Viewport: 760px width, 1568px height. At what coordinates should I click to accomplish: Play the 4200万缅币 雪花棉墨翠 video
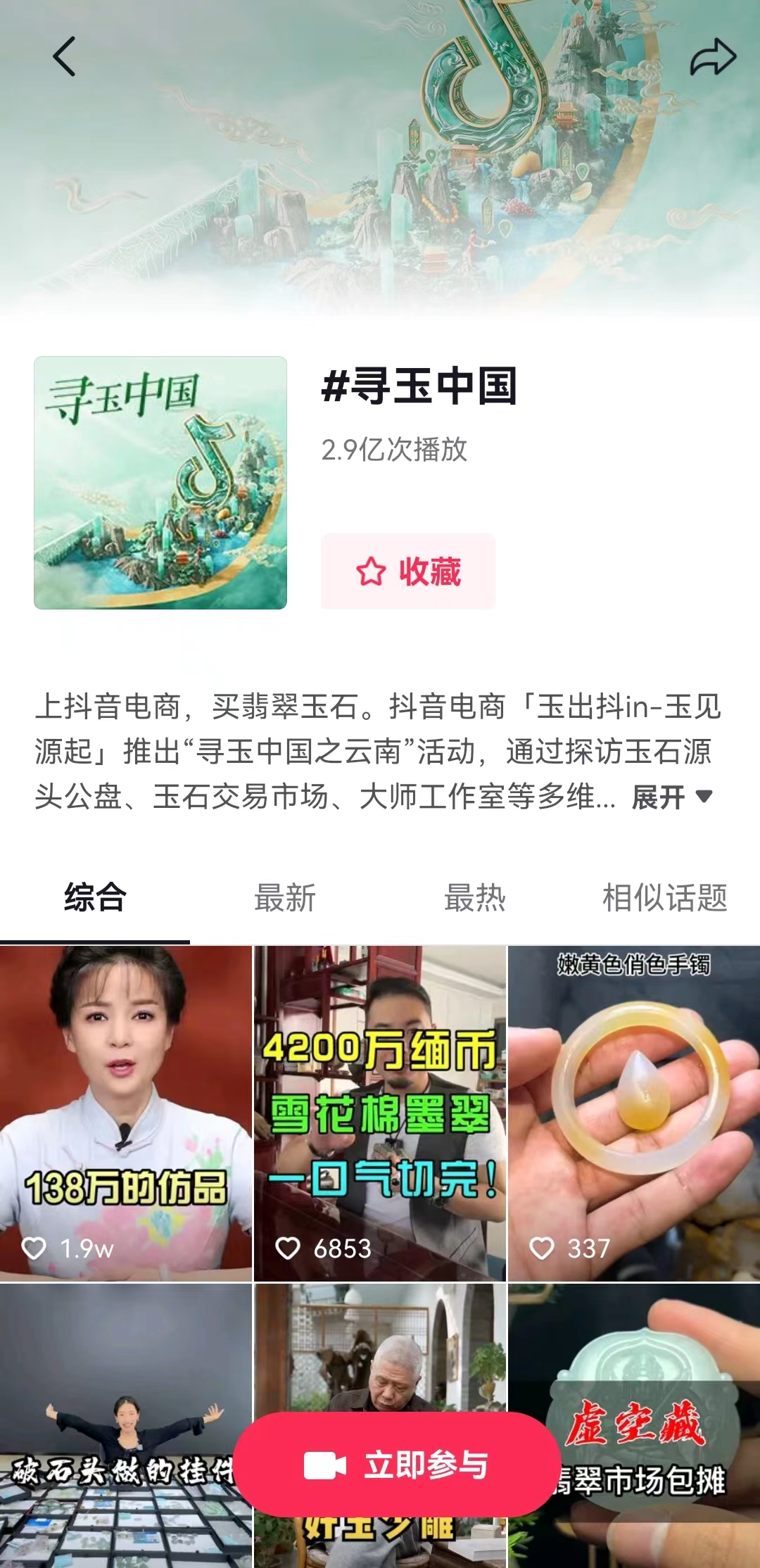coord(380,1112)
